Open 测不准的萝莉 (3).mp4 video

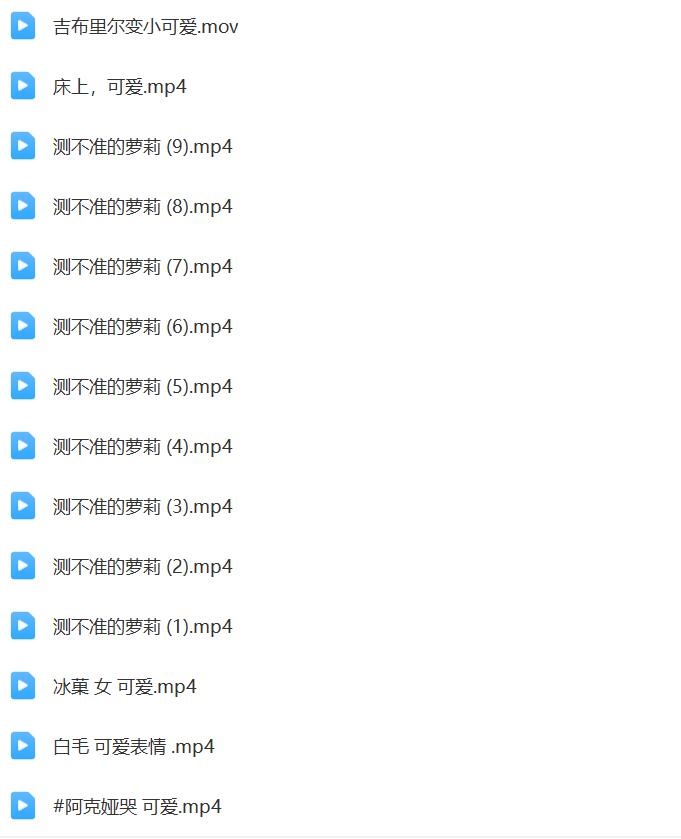(x=142, y=507)
